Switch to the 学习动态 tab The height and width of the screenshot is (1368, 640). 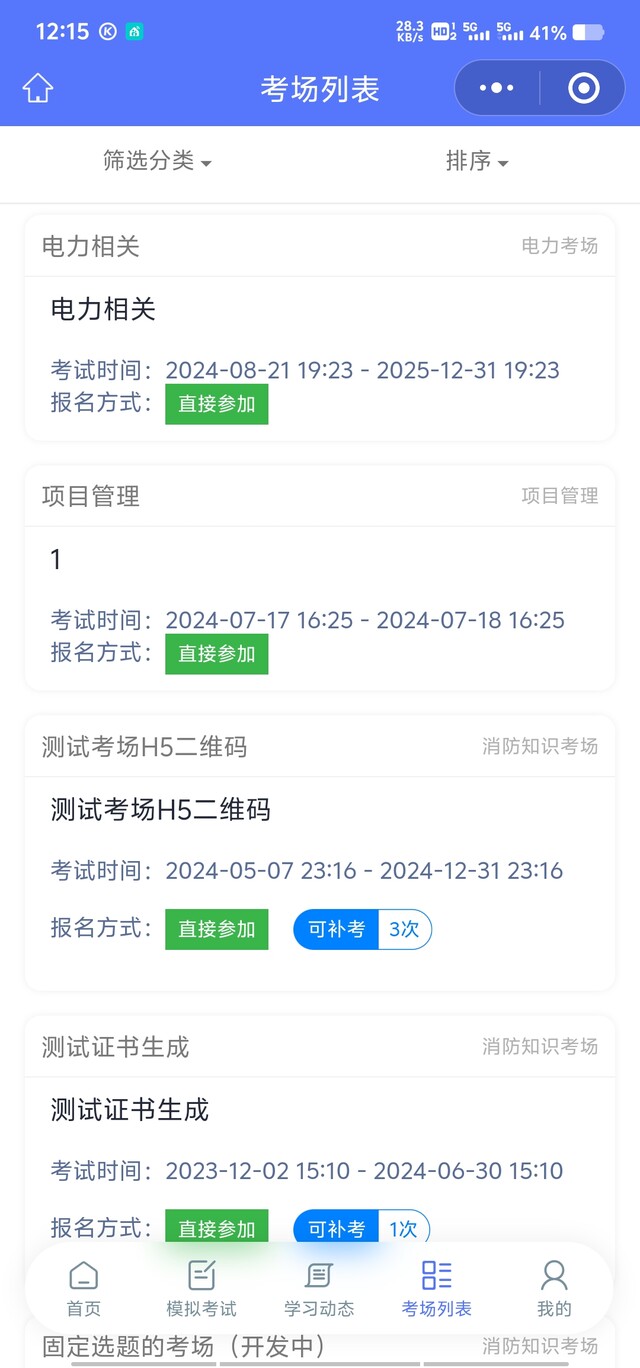[x=319, y=1289]
